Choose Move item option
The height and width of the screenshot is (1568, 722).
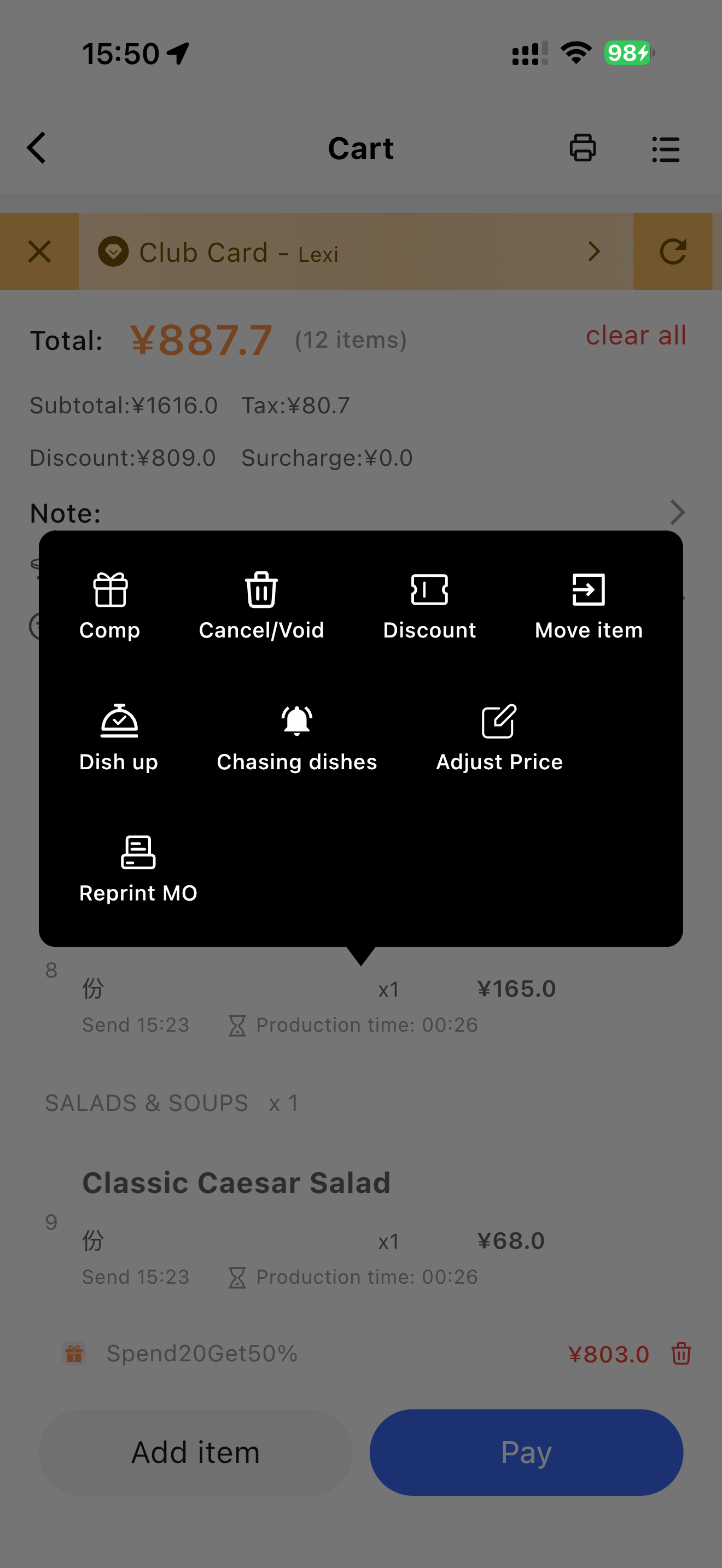[x=588, y=606]
